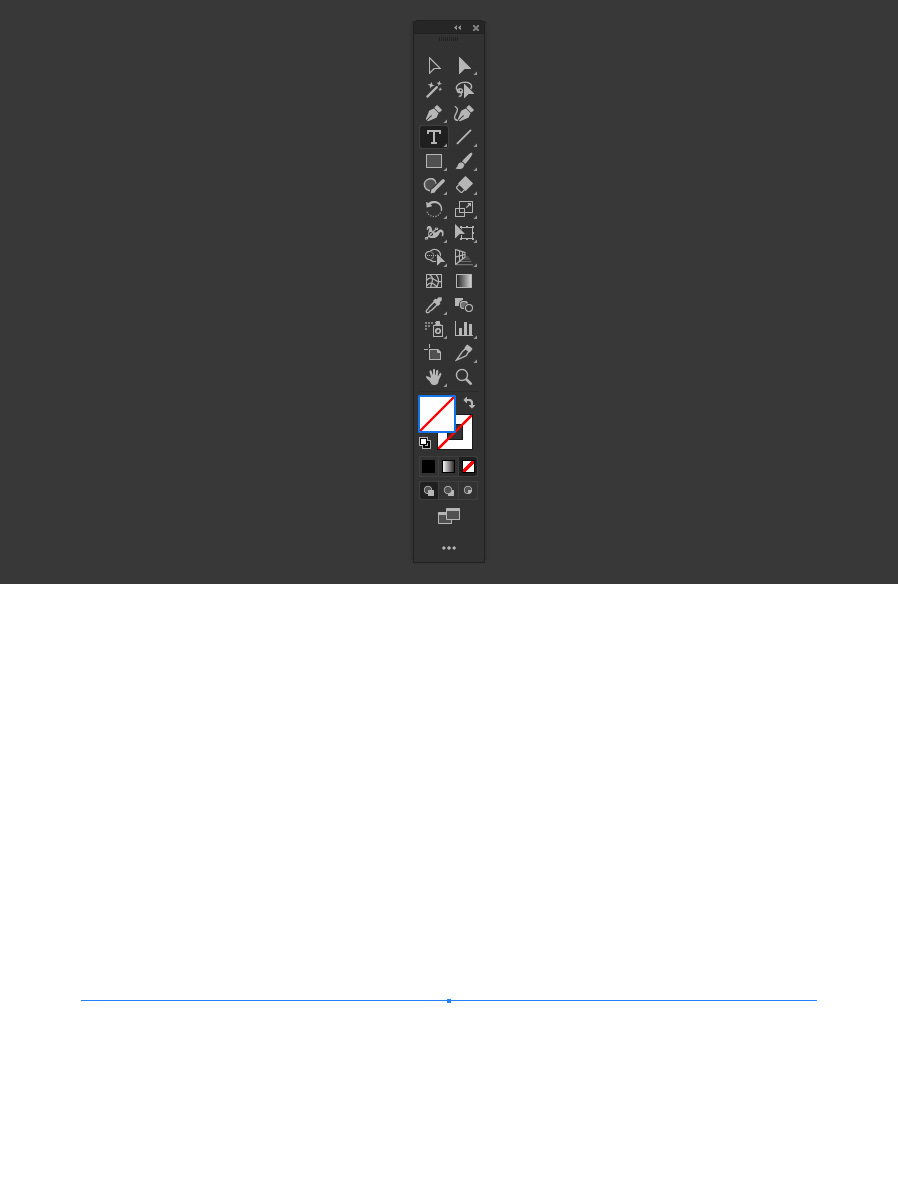
Task: Select the Rectangle tool
Action: point(434,161)
